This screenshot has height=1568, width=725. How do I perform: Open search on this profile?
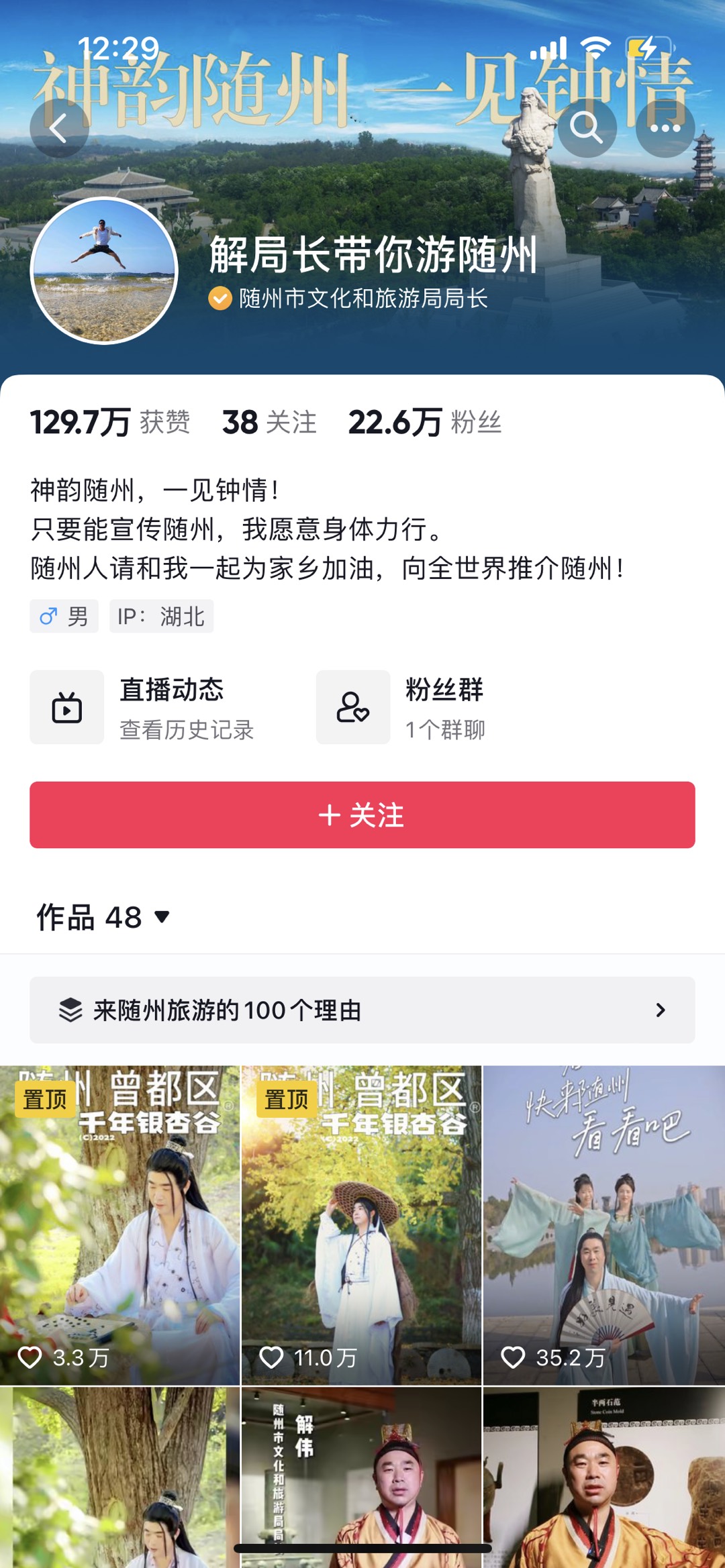[x=587, y=127]
